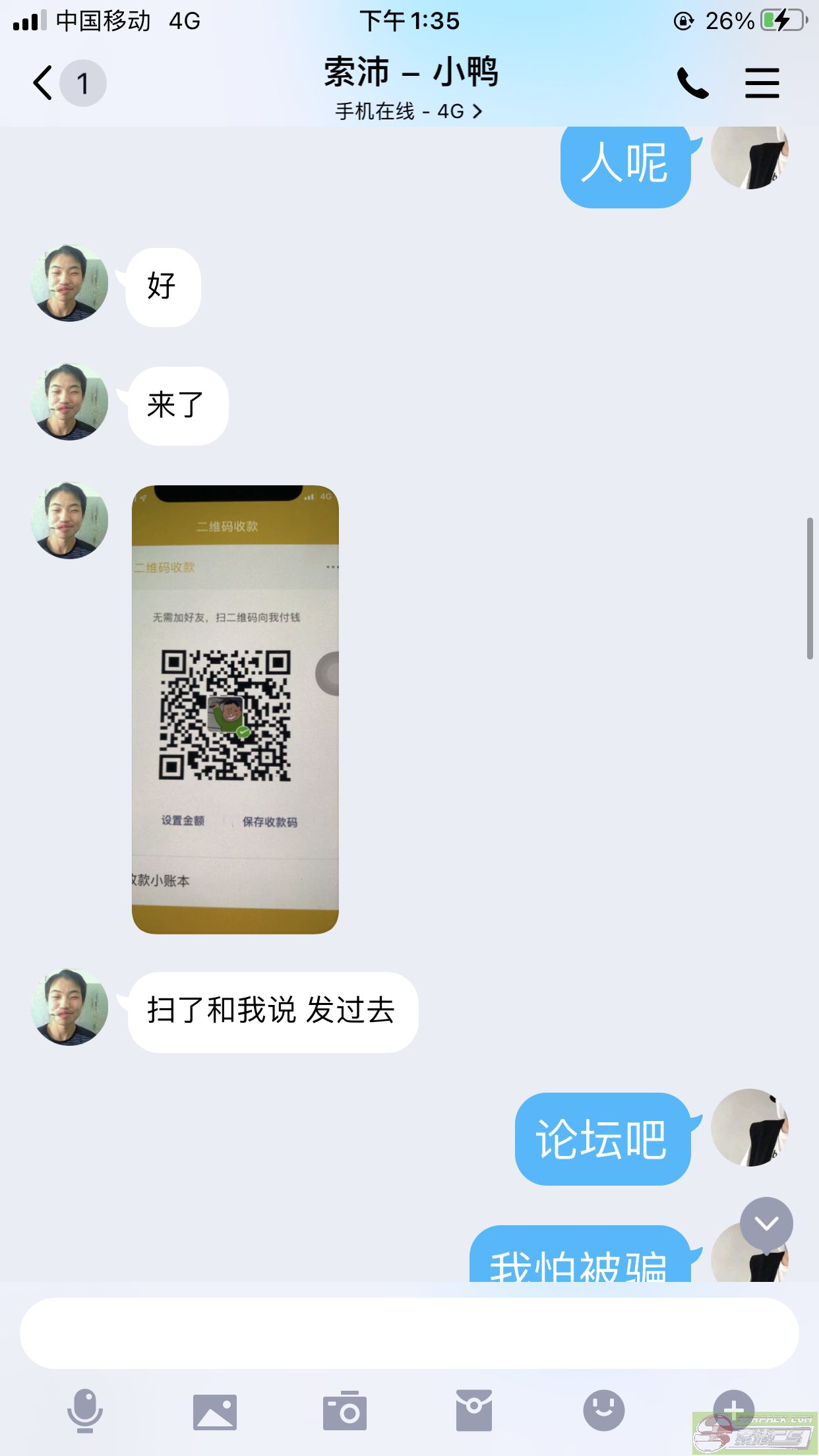View my avatar beside 论坛吧 message
Viewport: 819px width, 1456px height.
click(x=750, y=1128)
